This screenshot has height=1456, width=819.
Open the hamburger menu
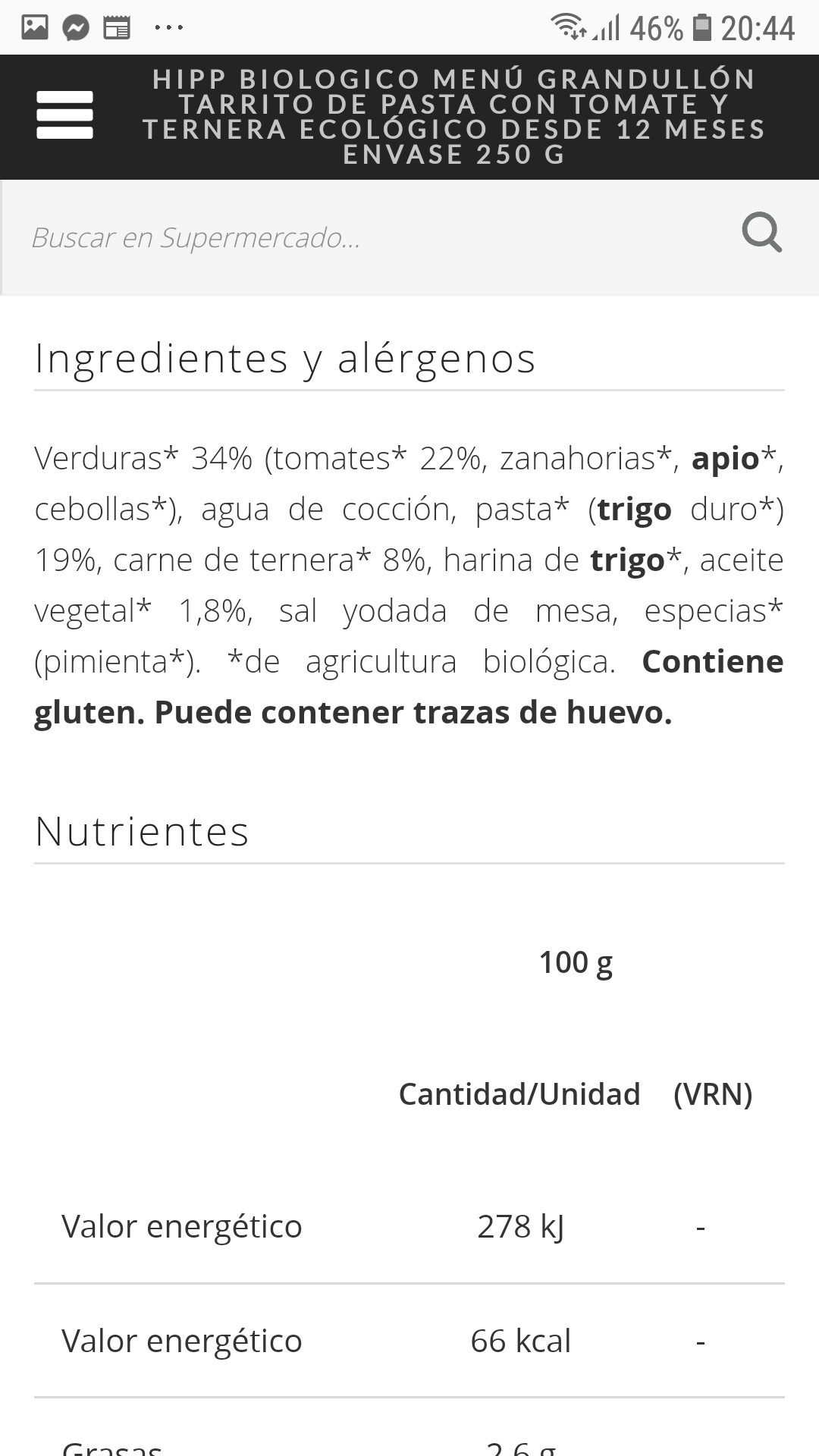pos(64,115)
